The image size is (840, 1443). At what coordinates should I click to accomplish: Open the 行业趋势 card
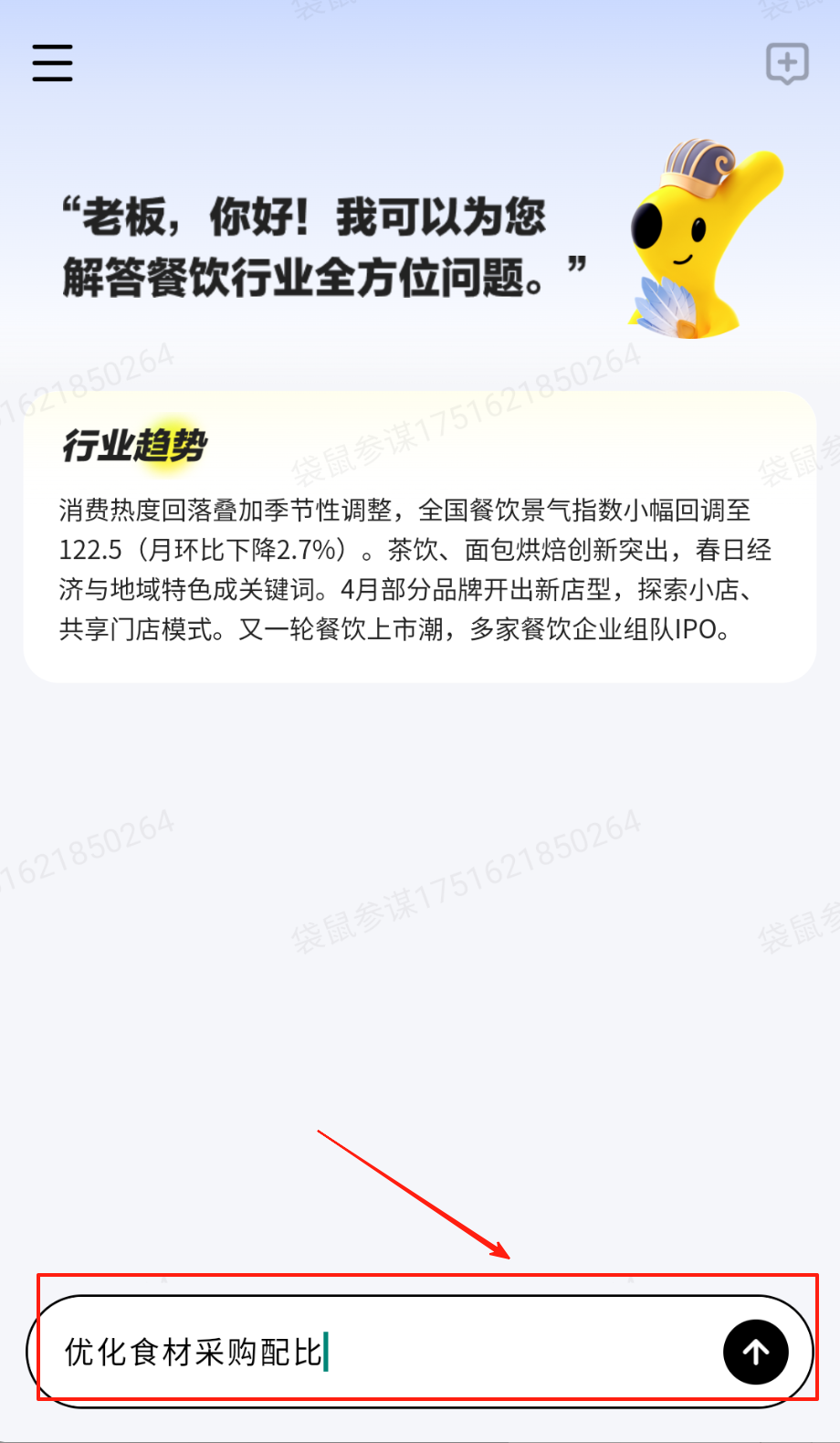click(x=419, y=537)
